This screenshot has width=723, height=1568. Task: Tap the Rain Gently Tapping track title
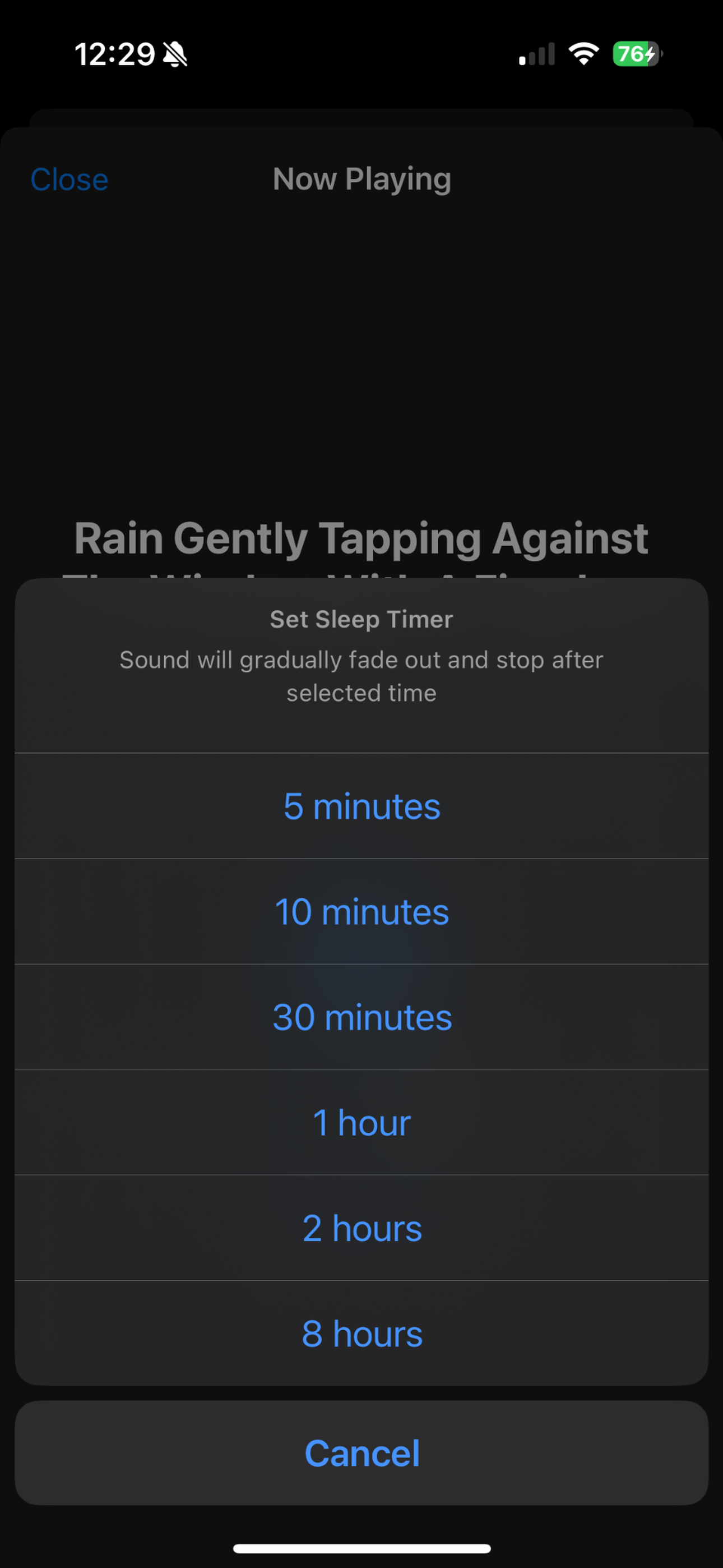click(x=361, y=537)
